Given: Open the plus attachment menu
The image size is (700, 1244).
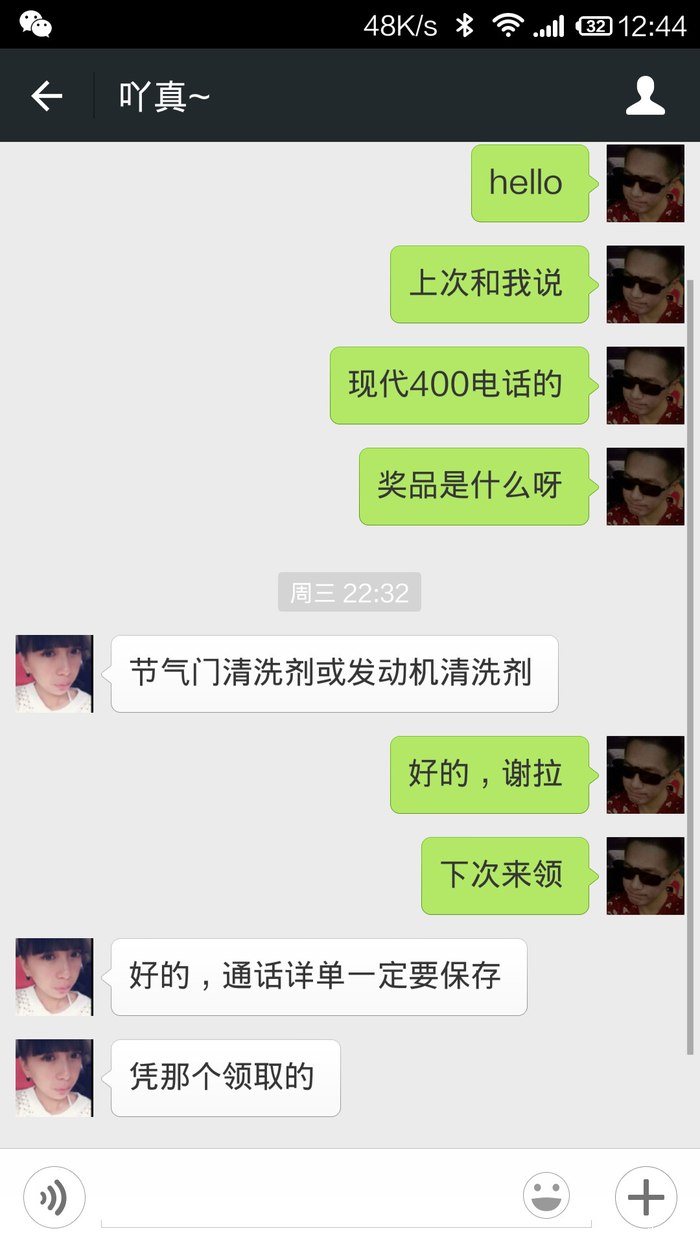Looking at the screenshot, I should (x=645, y=1196).
